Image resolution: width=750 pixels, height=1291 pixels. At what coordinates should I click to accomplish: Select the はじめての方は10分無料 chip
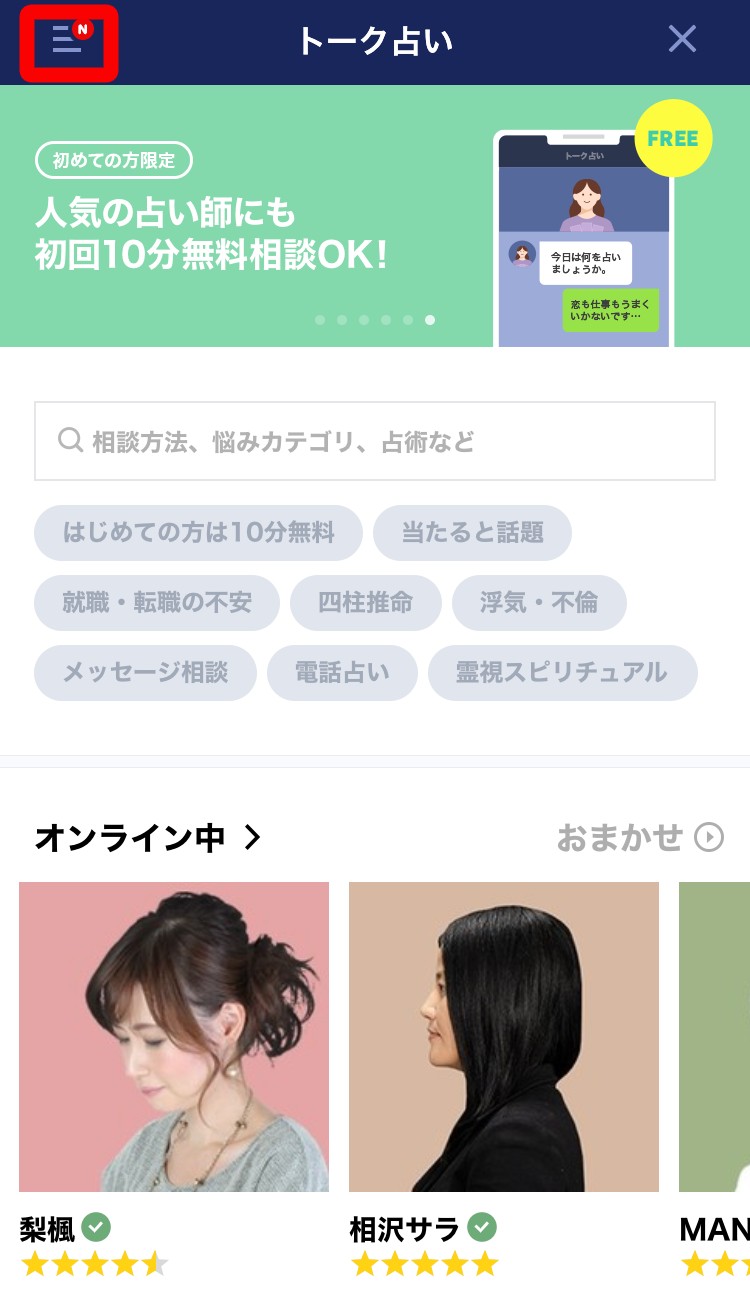(x=198, y=532)
